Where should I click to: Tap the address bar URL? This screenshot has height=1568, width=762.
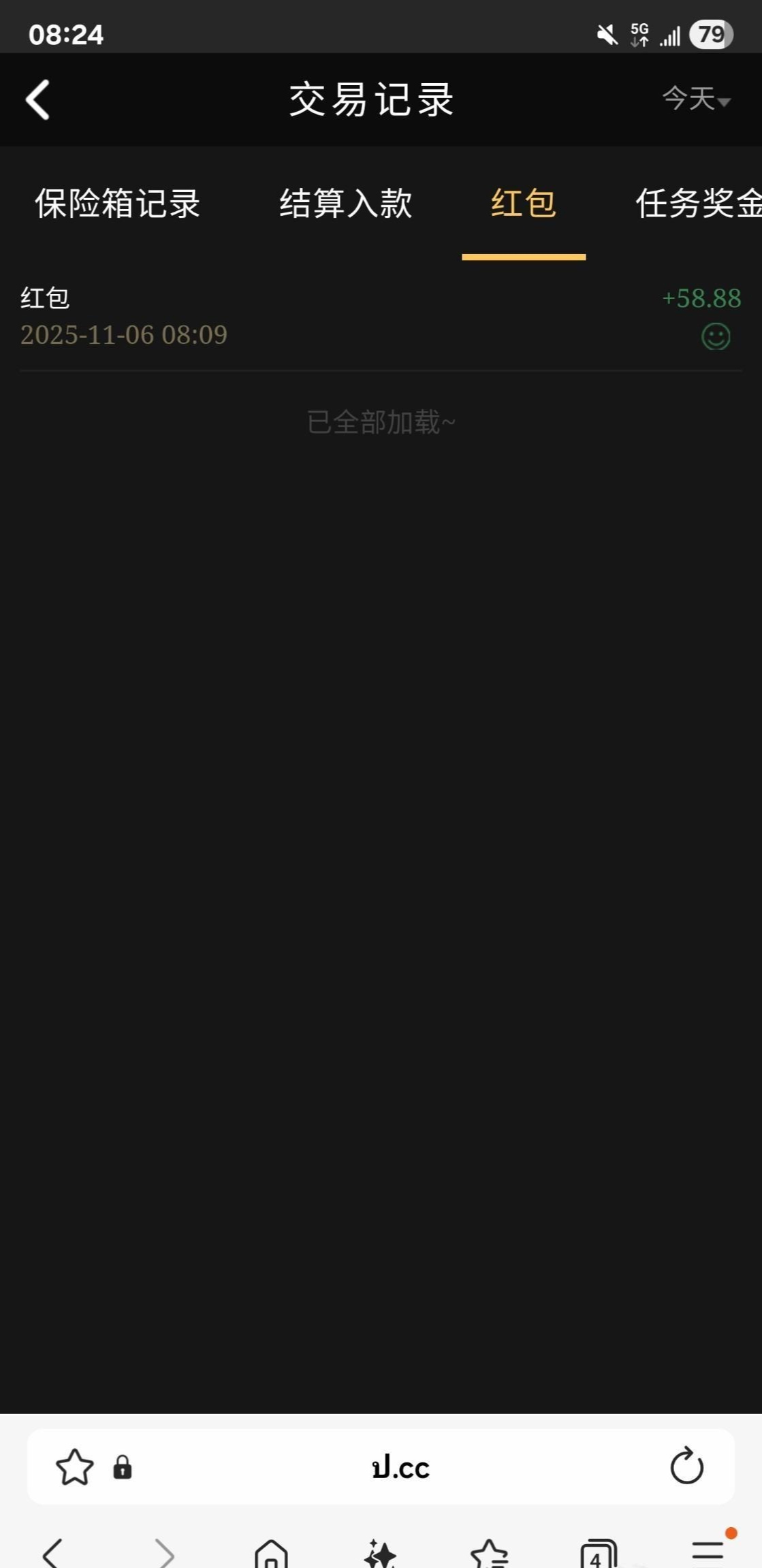click(x=400, y=1467)
